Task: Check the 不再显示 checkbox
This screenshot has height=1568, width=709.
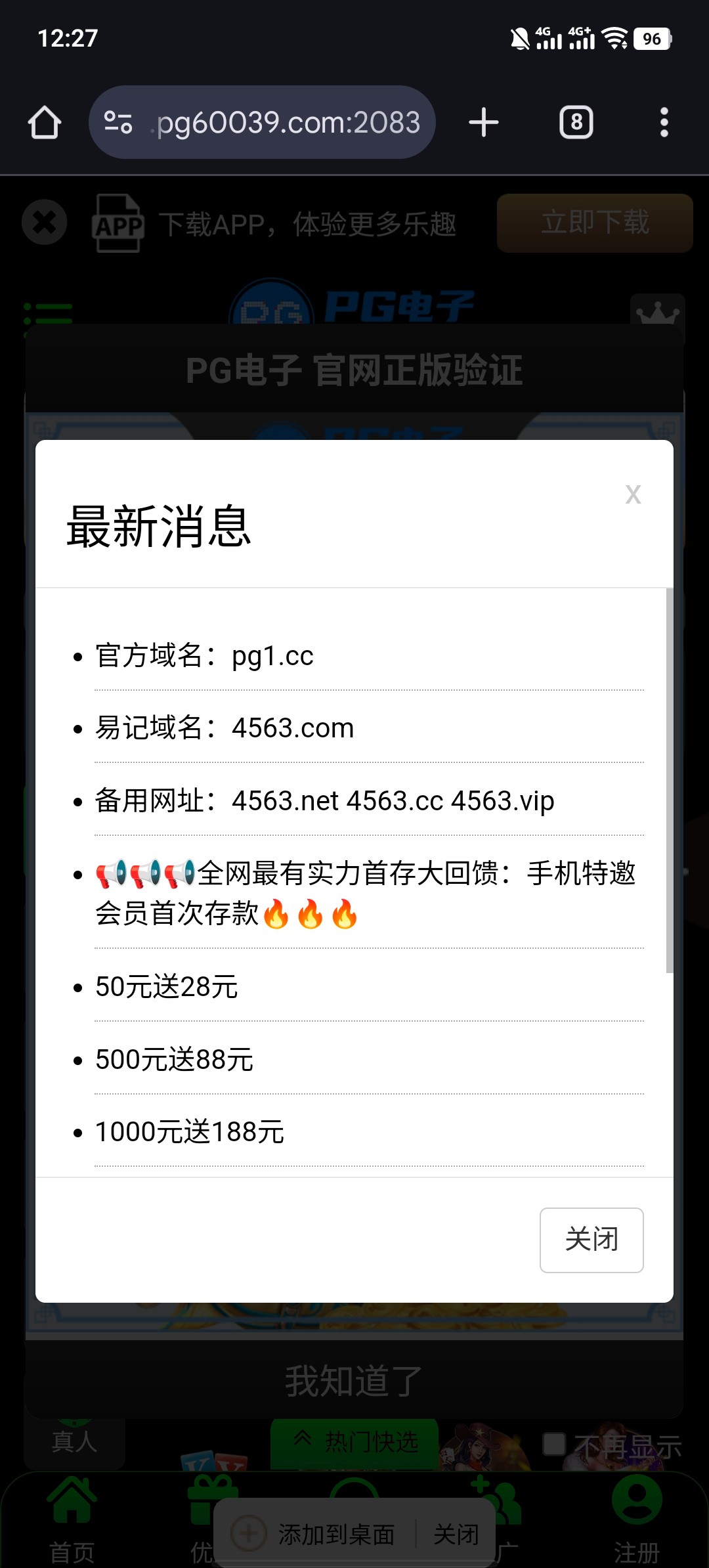Action: (x=554, y=1443)
